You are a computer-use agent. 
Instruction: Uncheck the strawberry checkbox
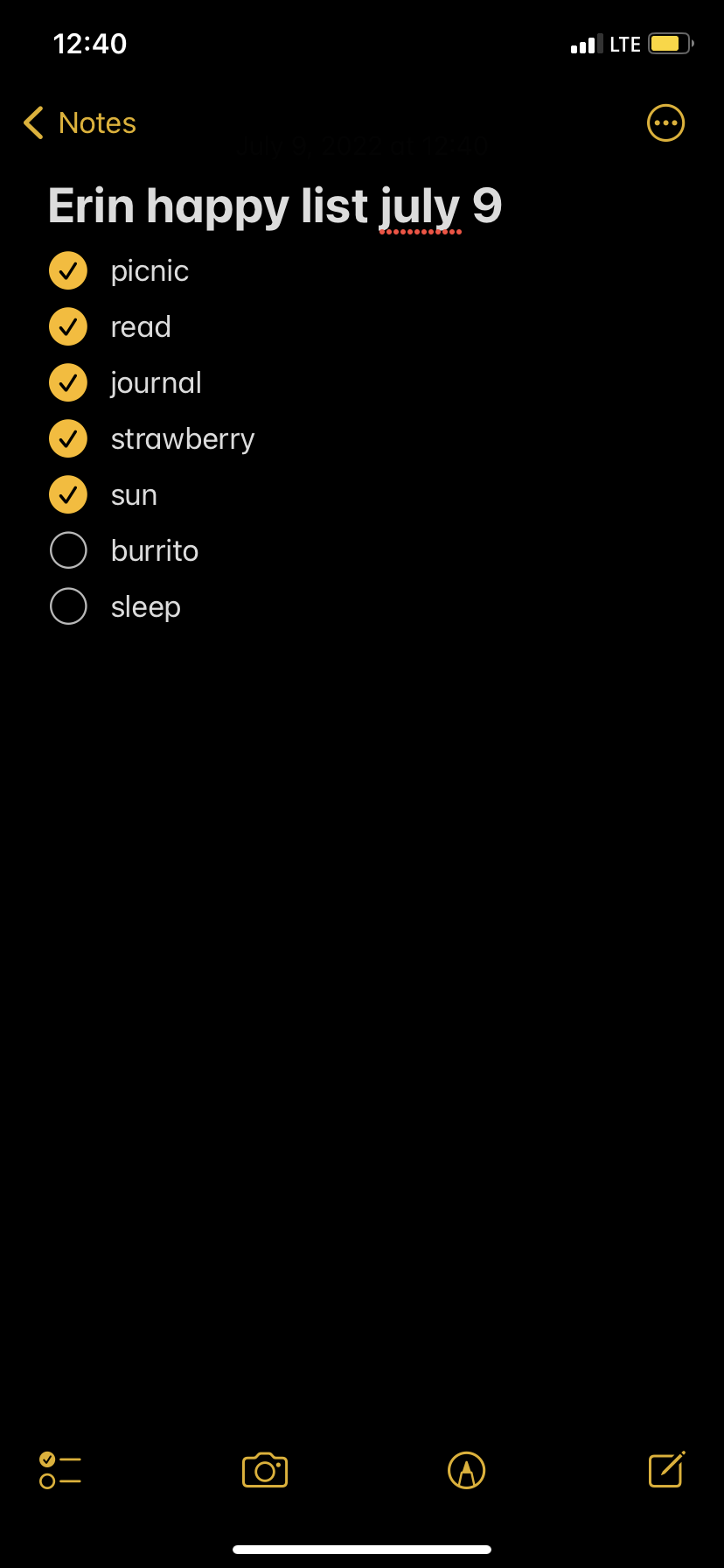pos(68,439)
